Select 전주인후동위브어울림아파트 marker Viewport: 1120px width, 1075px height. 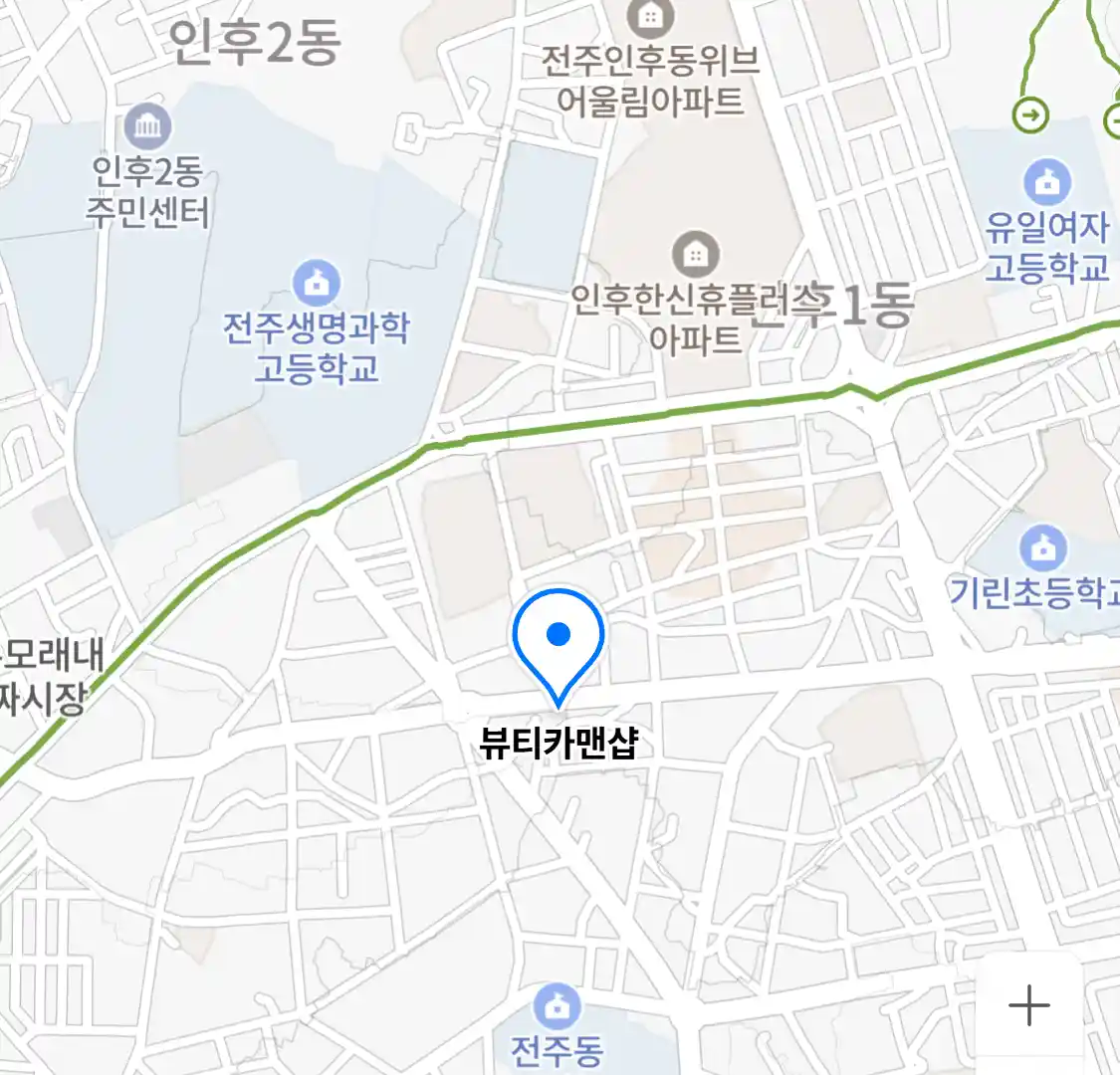tap(650, 16)
